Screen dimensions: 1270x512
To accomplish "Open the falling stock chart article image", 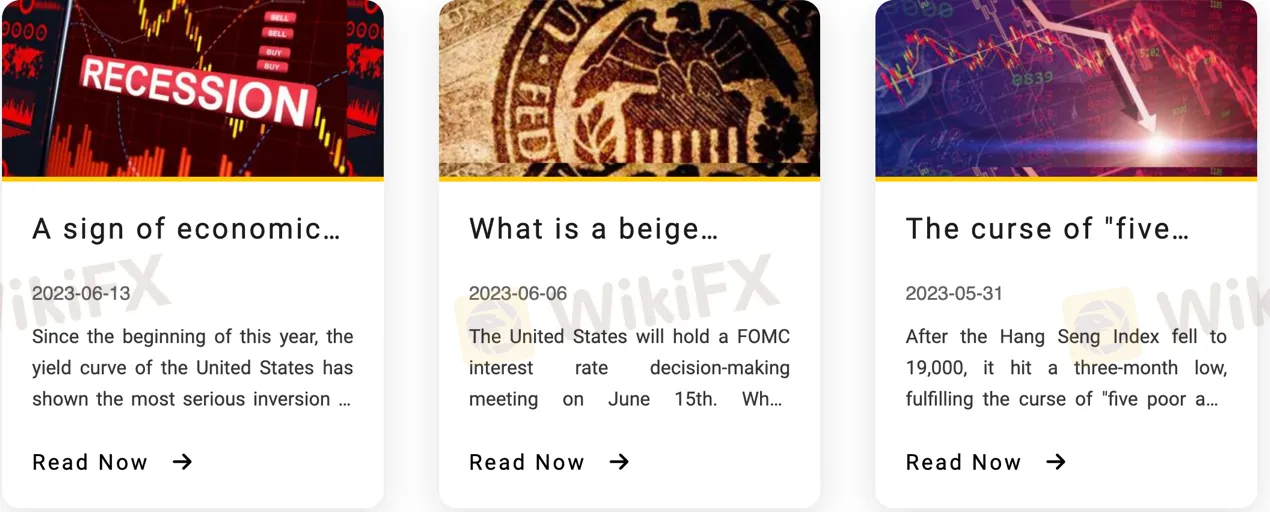I will point(1065,88).
